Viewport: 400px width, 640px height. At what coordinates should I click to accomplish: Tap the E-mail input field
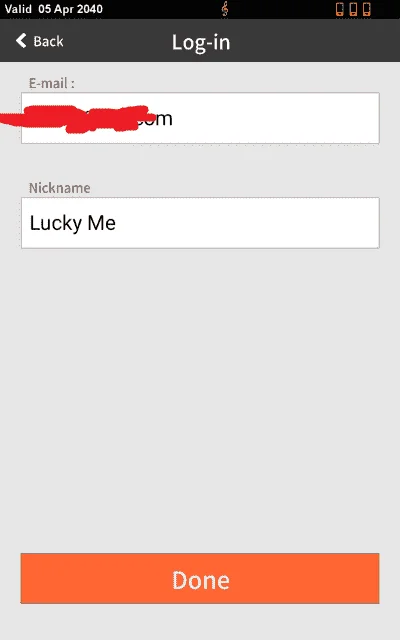tap(200, 118)
